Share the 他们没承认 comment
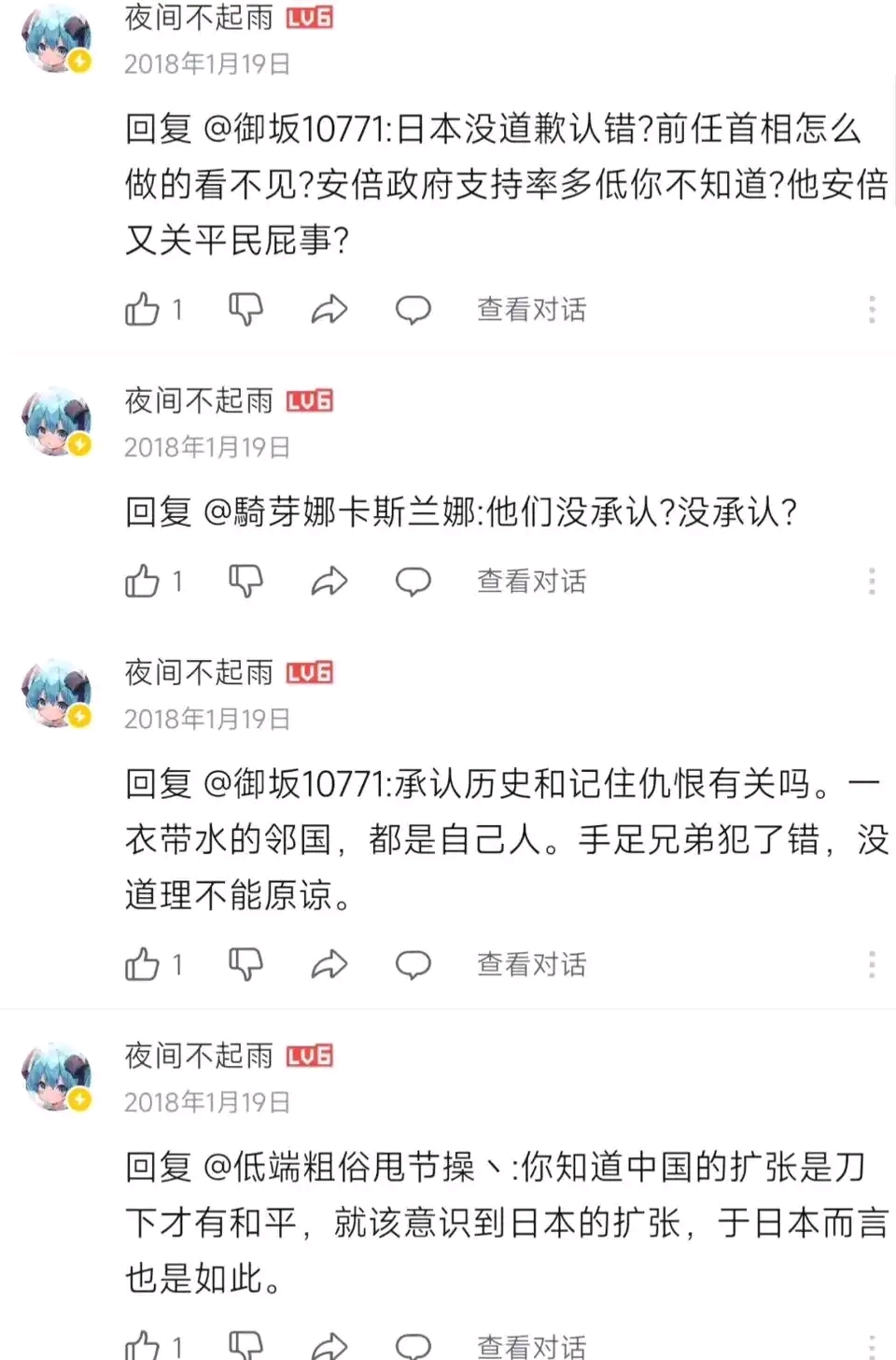The height and width of the screenshot is (1360, 896). click(x=329, y=582)
